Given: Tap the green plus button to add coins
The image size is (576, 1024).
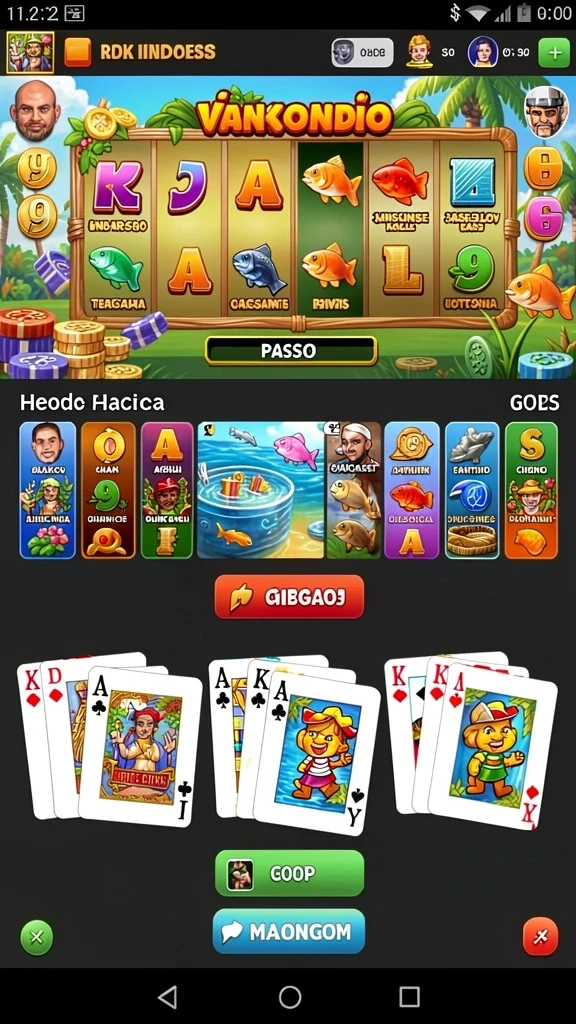Looking at the screenshot, I should click(x=554, y=52).
